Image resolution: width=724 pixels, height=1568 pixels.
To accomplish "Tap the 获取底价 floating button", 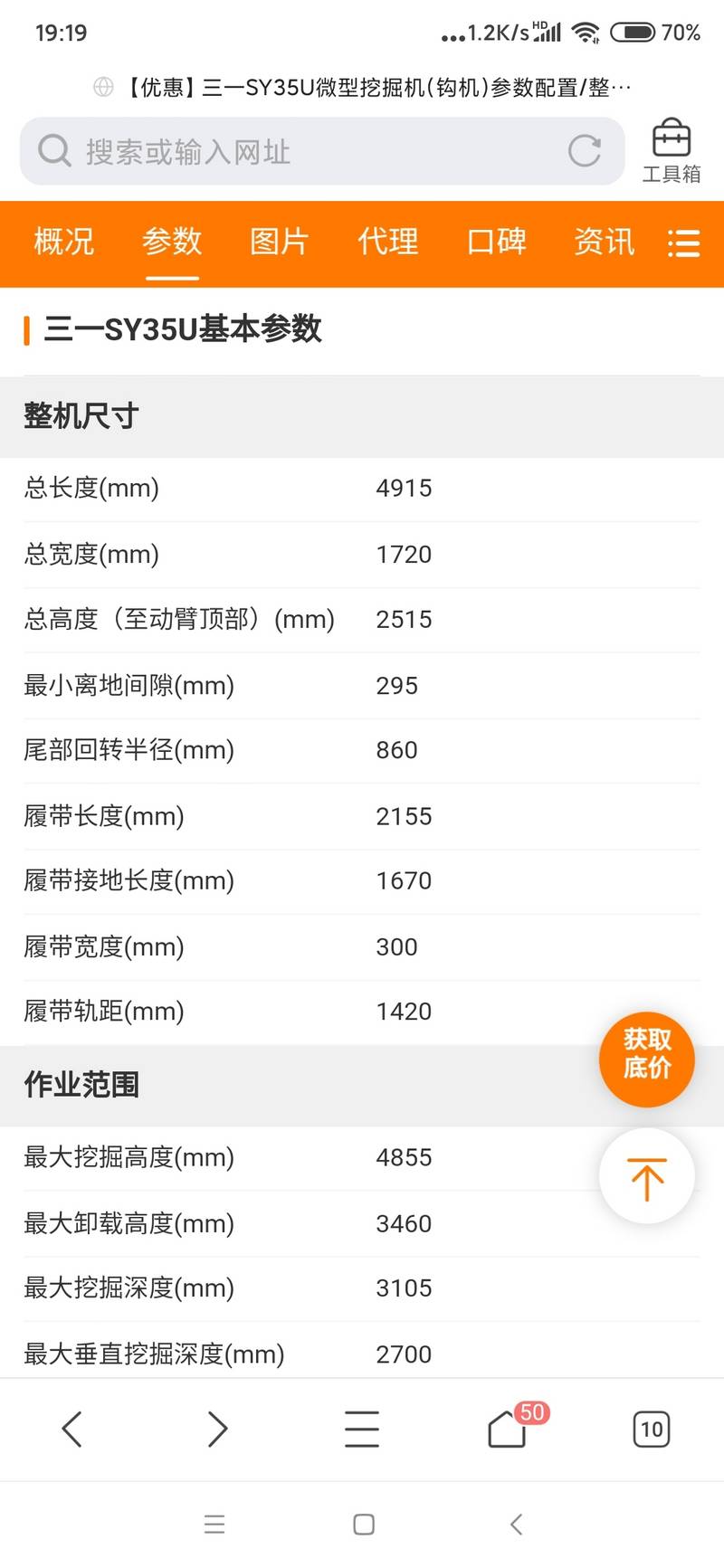I will [647, 1059].
